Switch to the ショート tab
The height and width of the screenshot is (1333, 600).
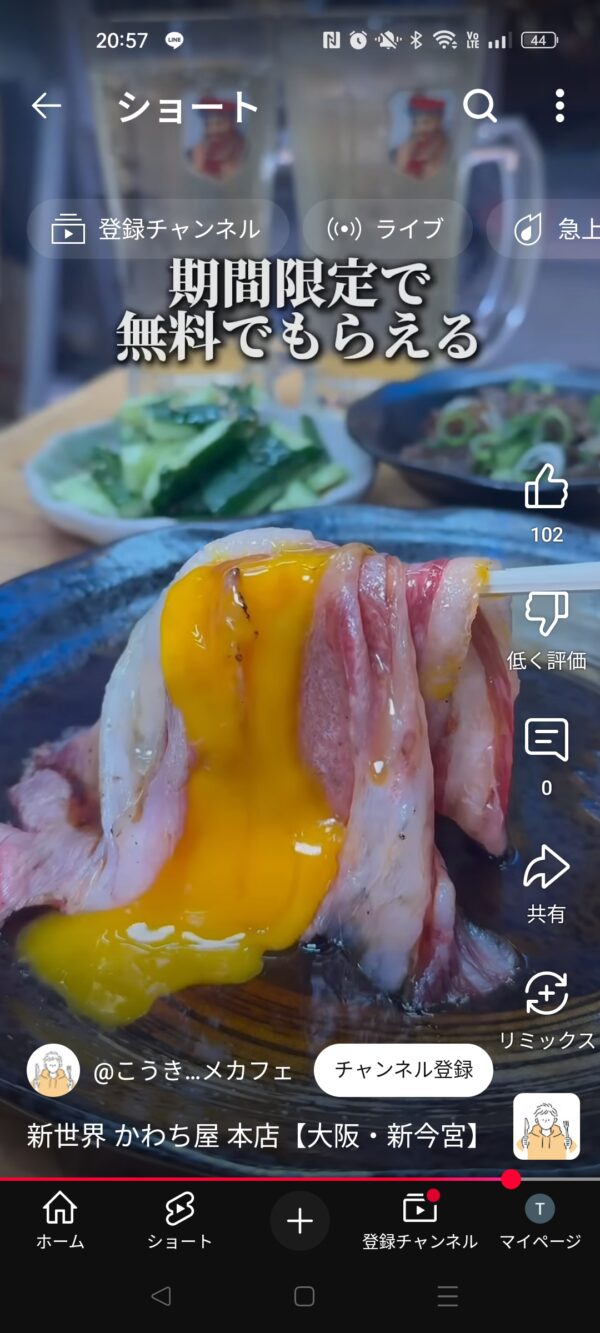point(180,1220)
